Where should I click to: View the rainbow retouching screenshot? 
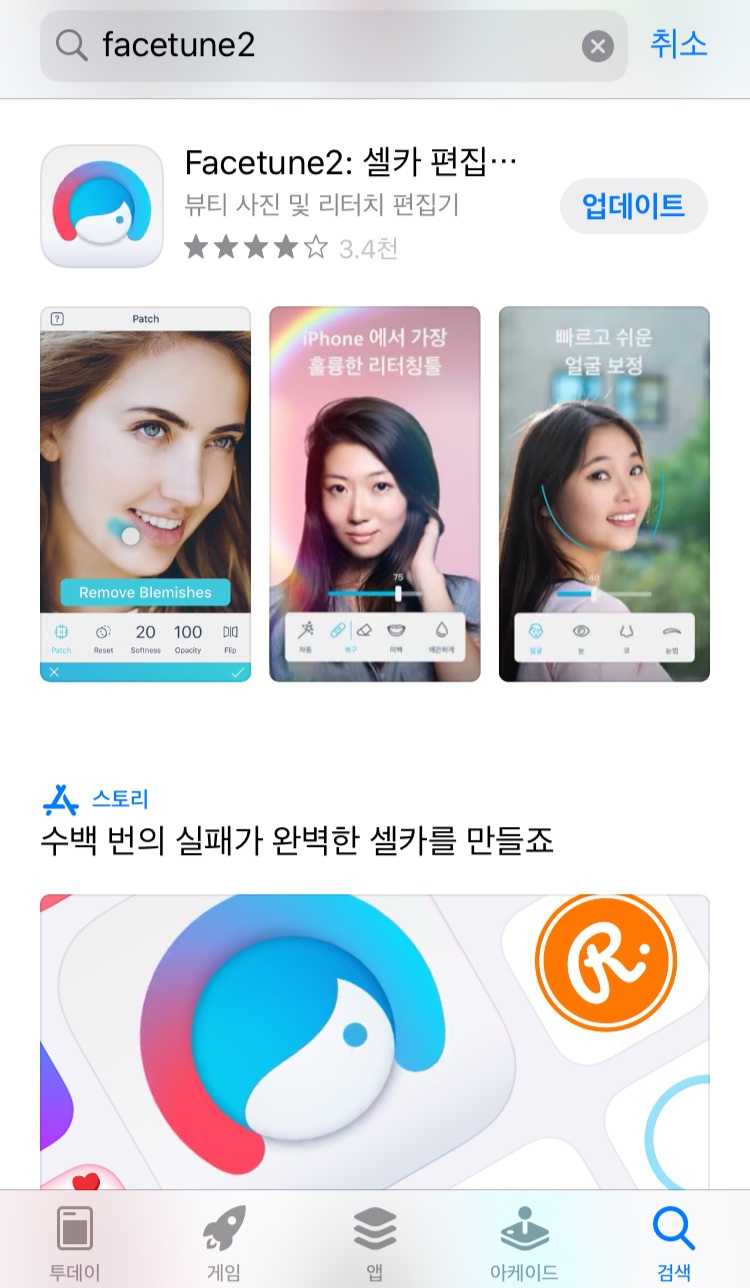[x=375, y=494]
